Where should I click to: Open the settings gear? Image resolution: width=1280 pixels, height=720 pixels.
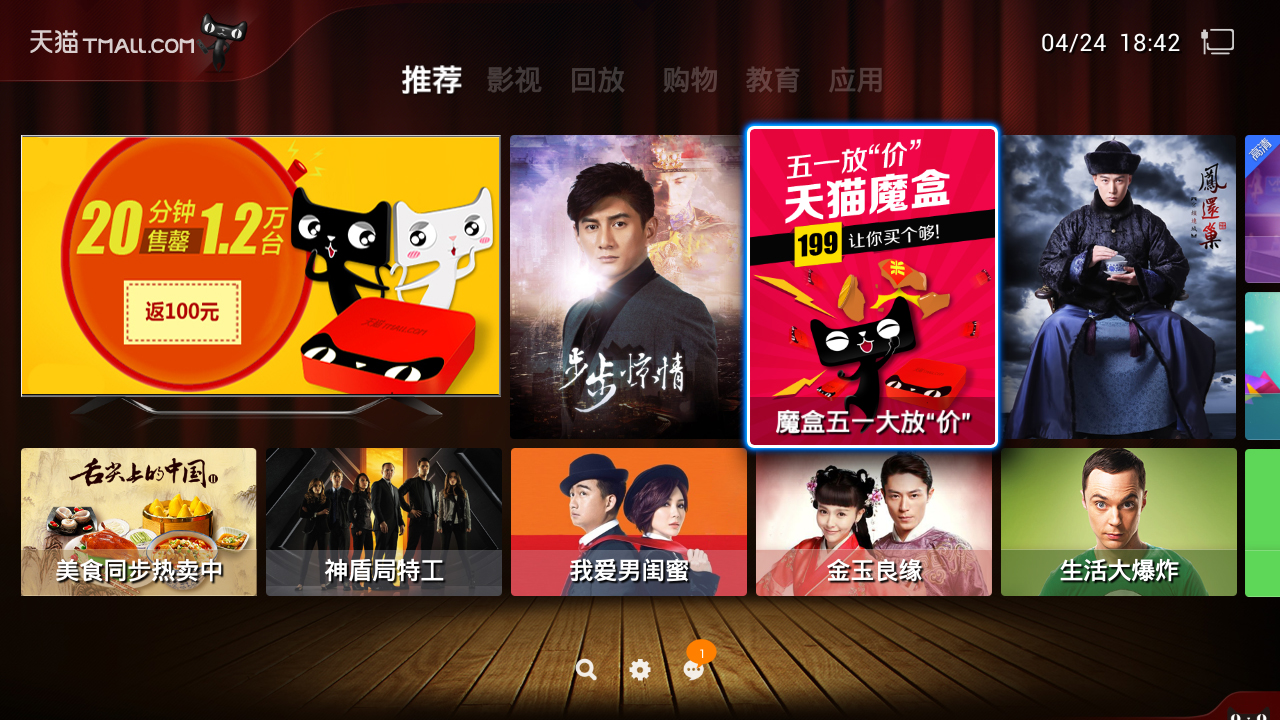point(640,670)
